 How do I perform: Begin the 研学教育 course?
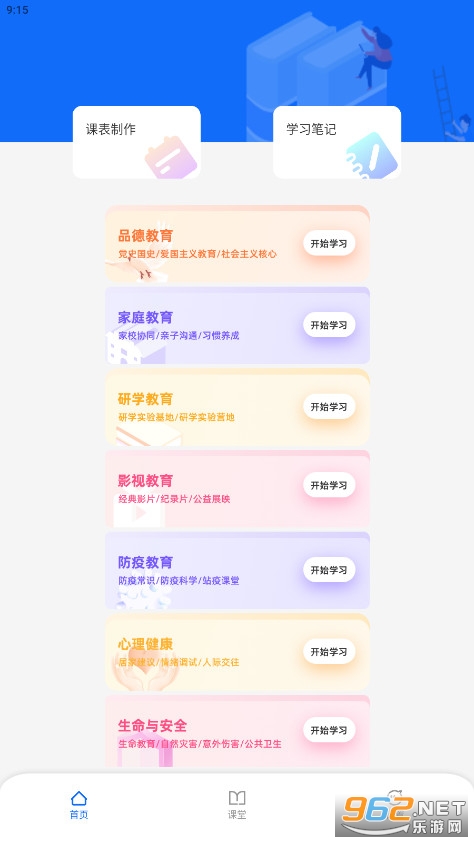pyautogui.click(x=329, y=407)
